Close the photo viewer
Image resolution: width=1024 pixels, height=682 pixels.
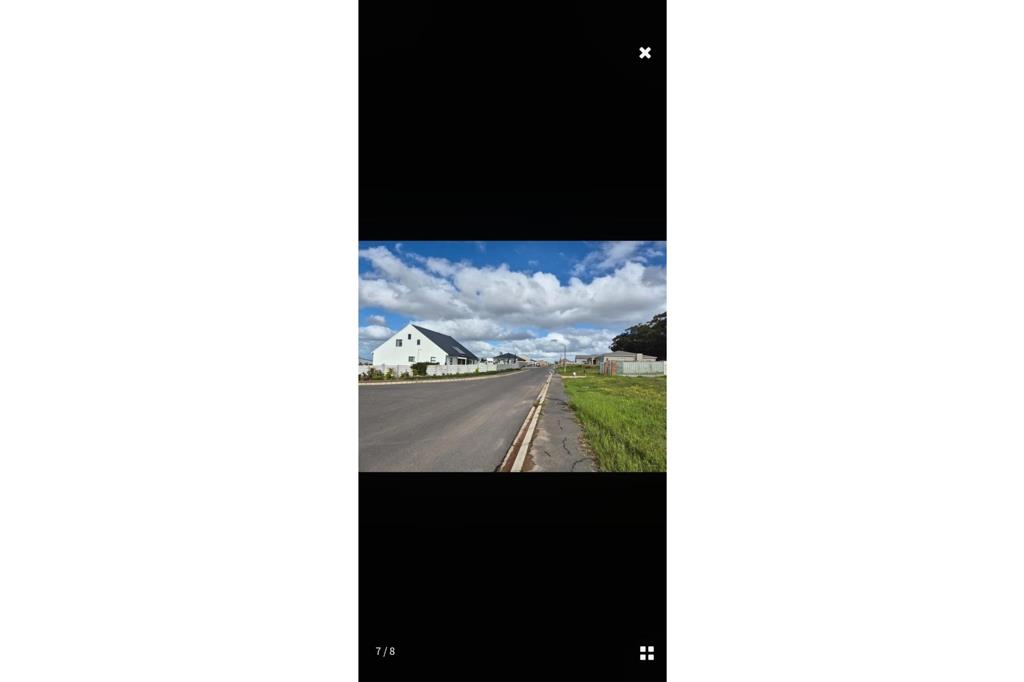(x=645, y=53)
